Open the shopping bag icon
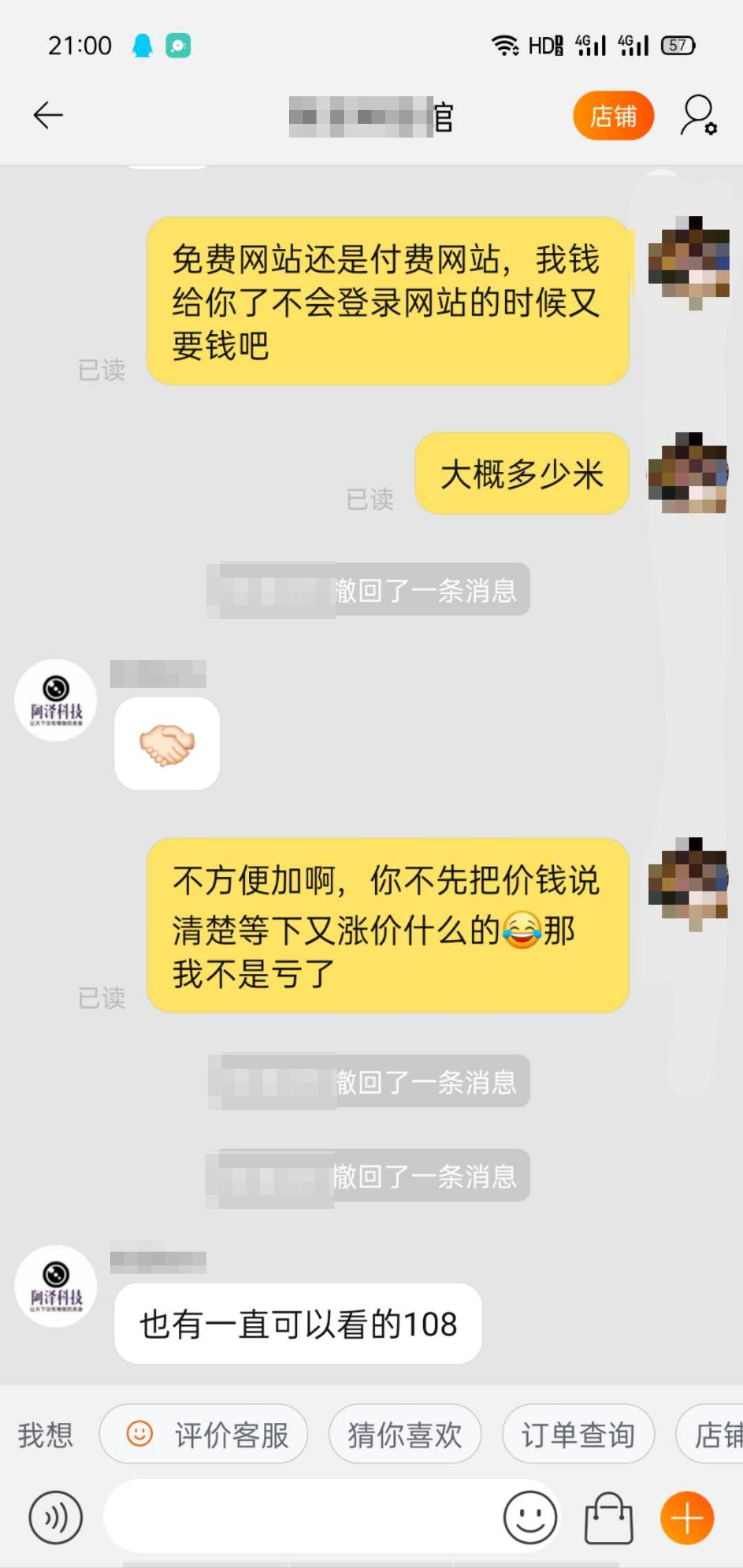Image resolution: width=743 pixels, height=1568 pixels. [609, 1517]
